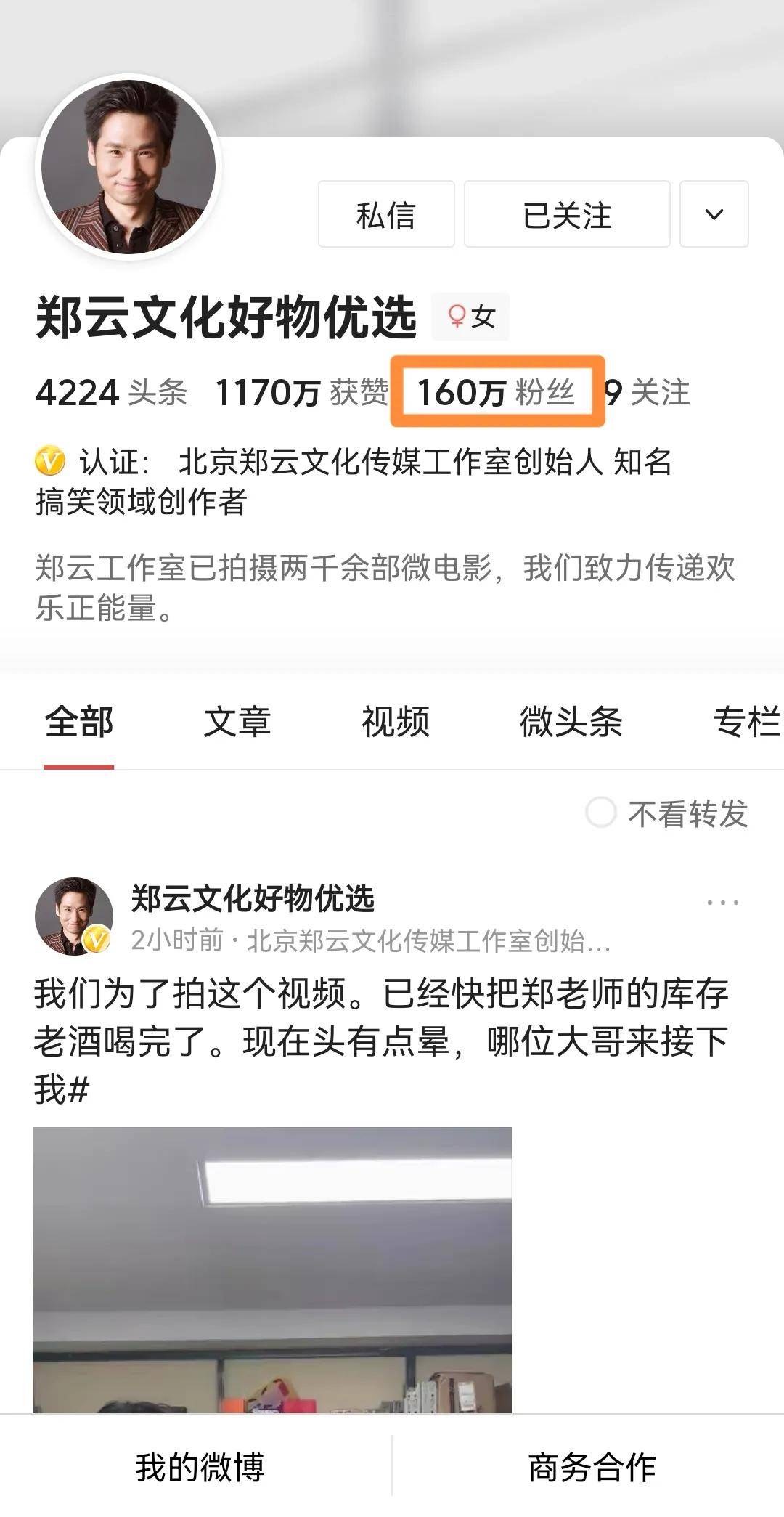Open 我的微博 at the bottom

coord(199,1467)
